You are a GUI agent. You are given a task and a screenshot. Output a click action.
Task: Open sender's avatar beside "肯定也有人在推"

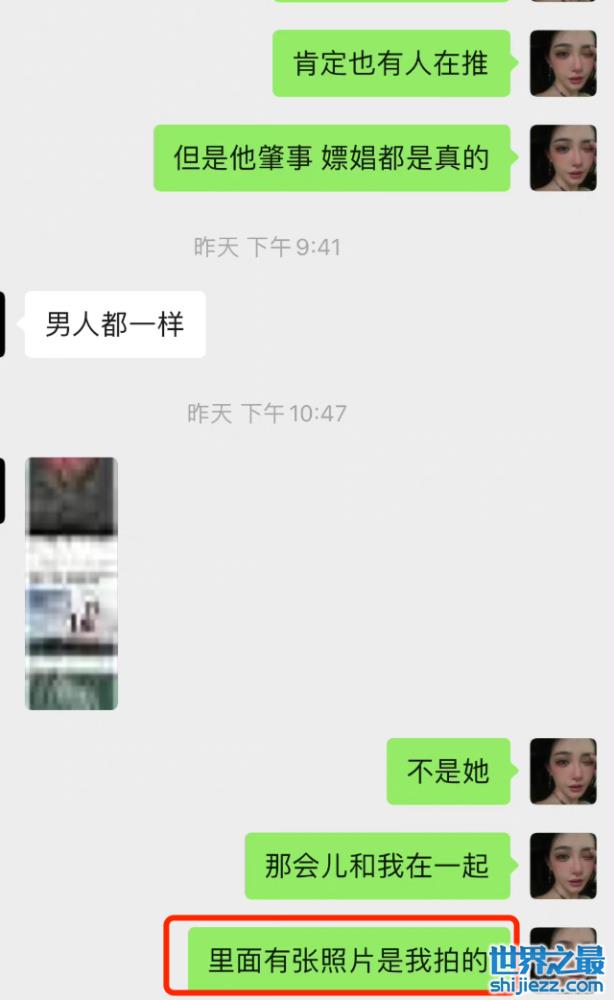(562, 63)
